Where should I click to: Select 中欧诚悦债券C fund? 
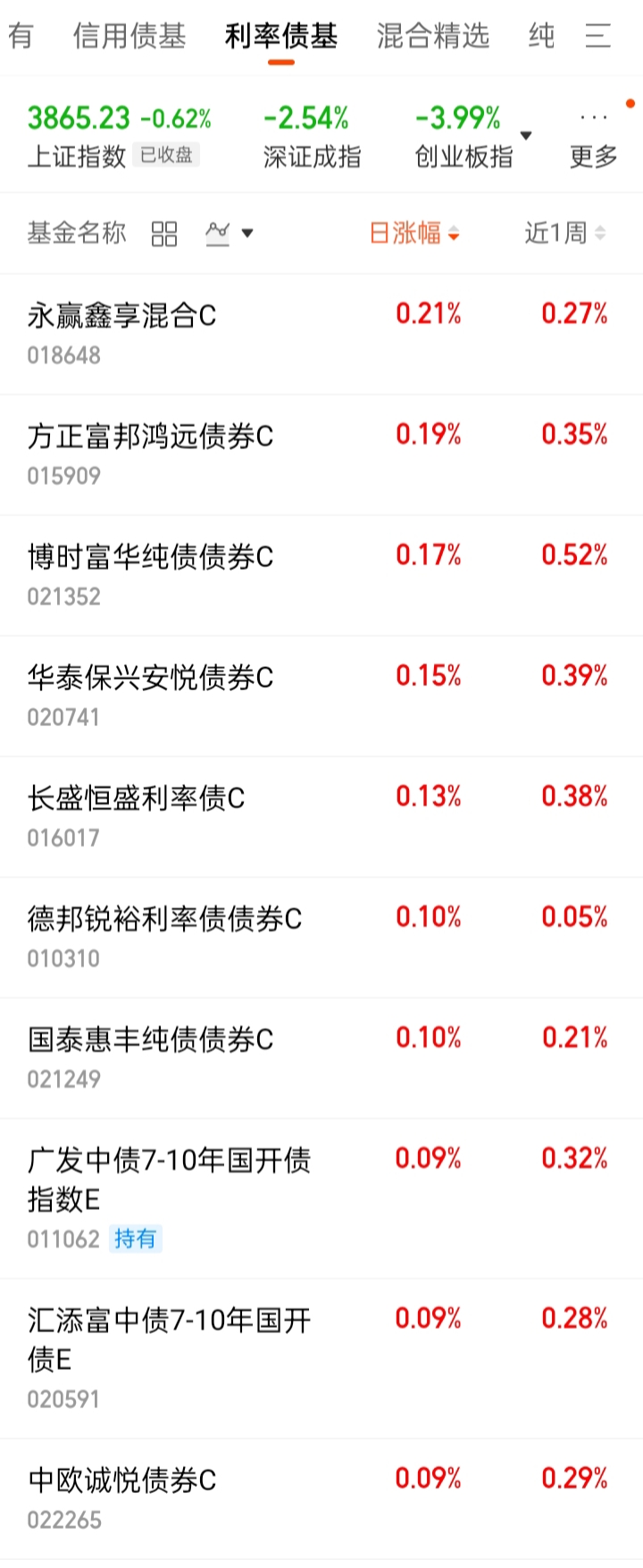coord(121,1480)
